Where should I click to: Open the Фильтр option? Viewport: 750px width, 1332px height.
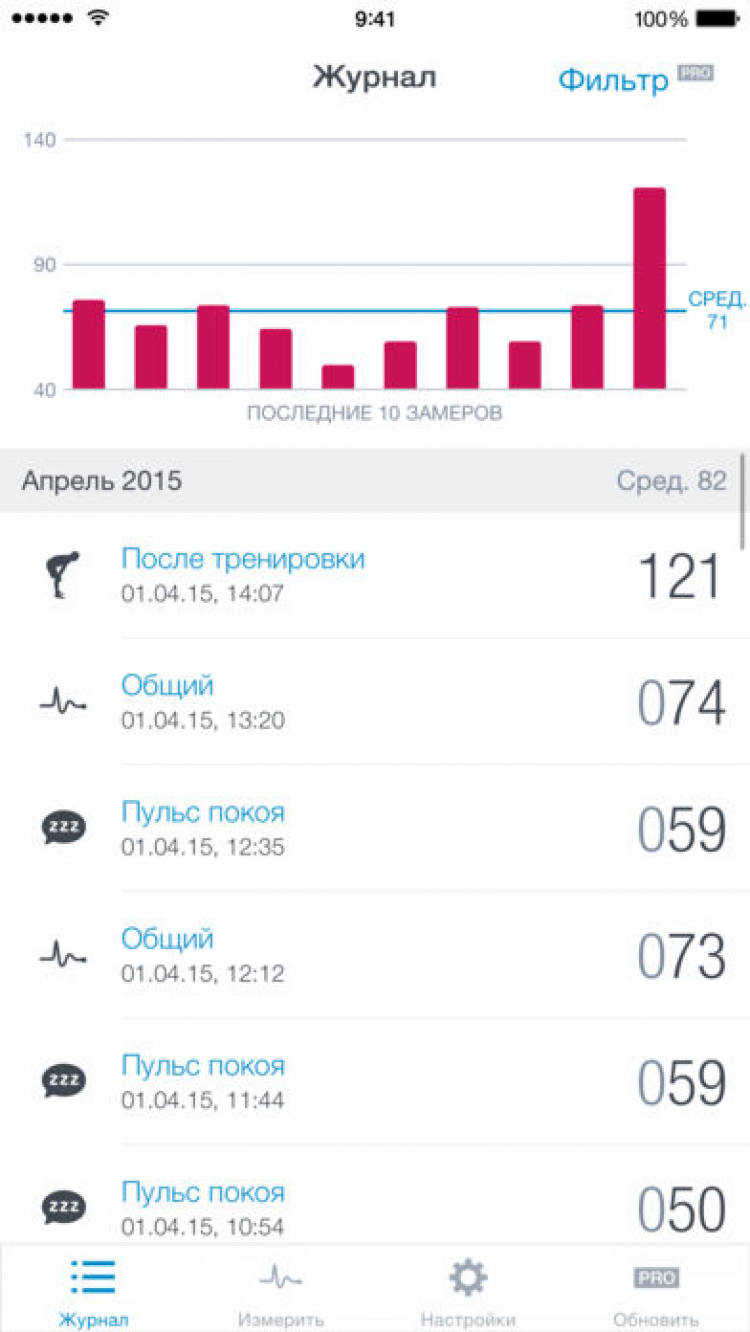click(613, 80)
